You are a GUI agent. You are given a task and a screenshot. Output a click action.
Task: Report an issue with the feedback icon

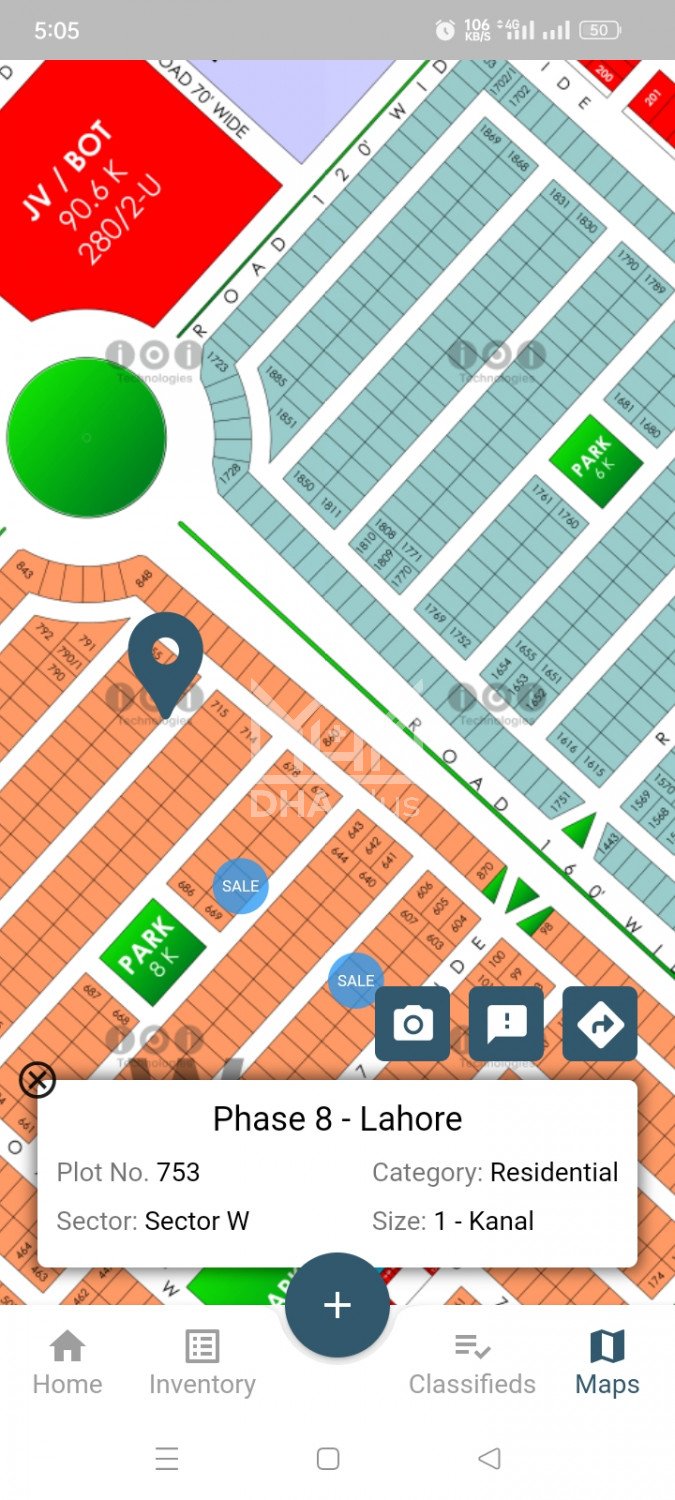(x=506, y=1024)
